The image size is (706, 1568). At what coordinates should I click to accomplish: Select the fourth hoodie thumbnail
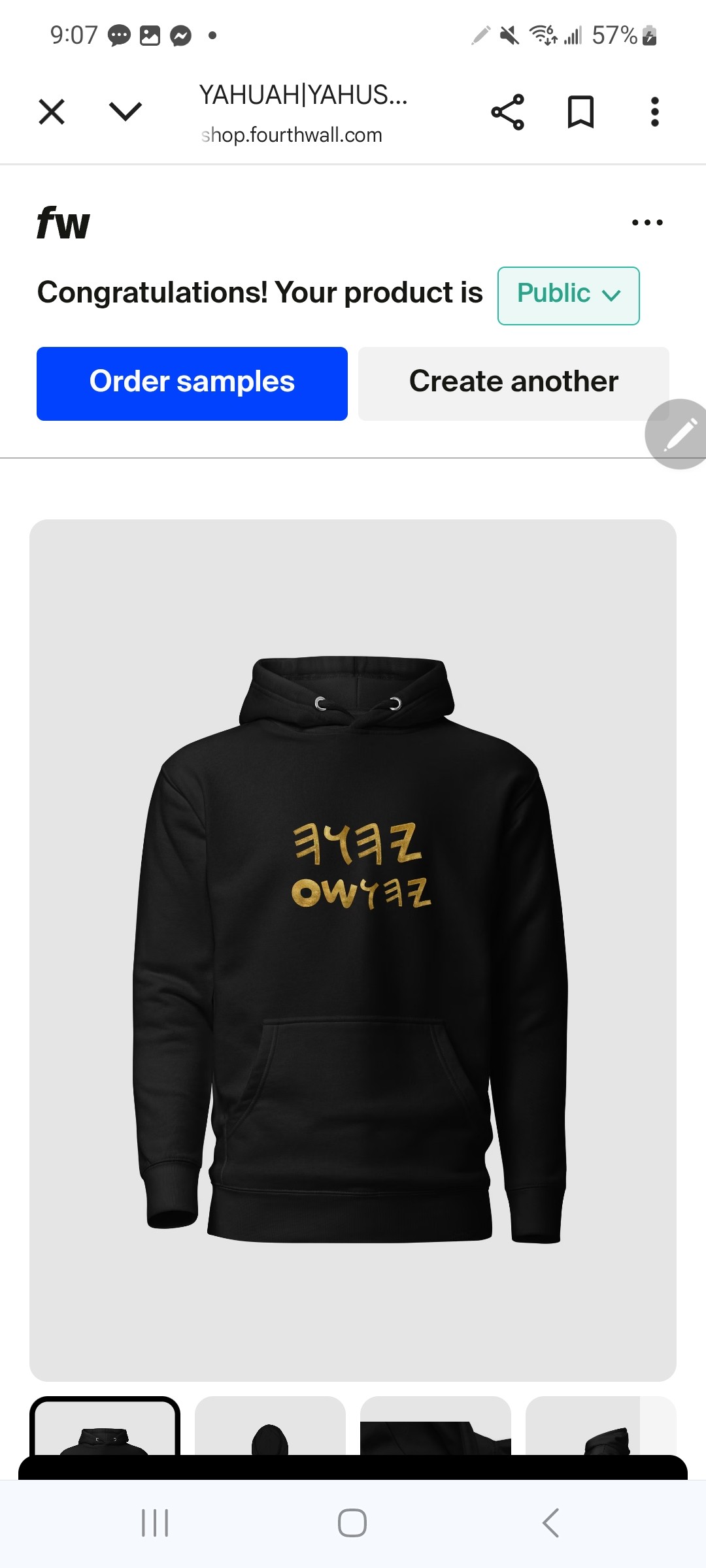click(x=600, y=1429)
